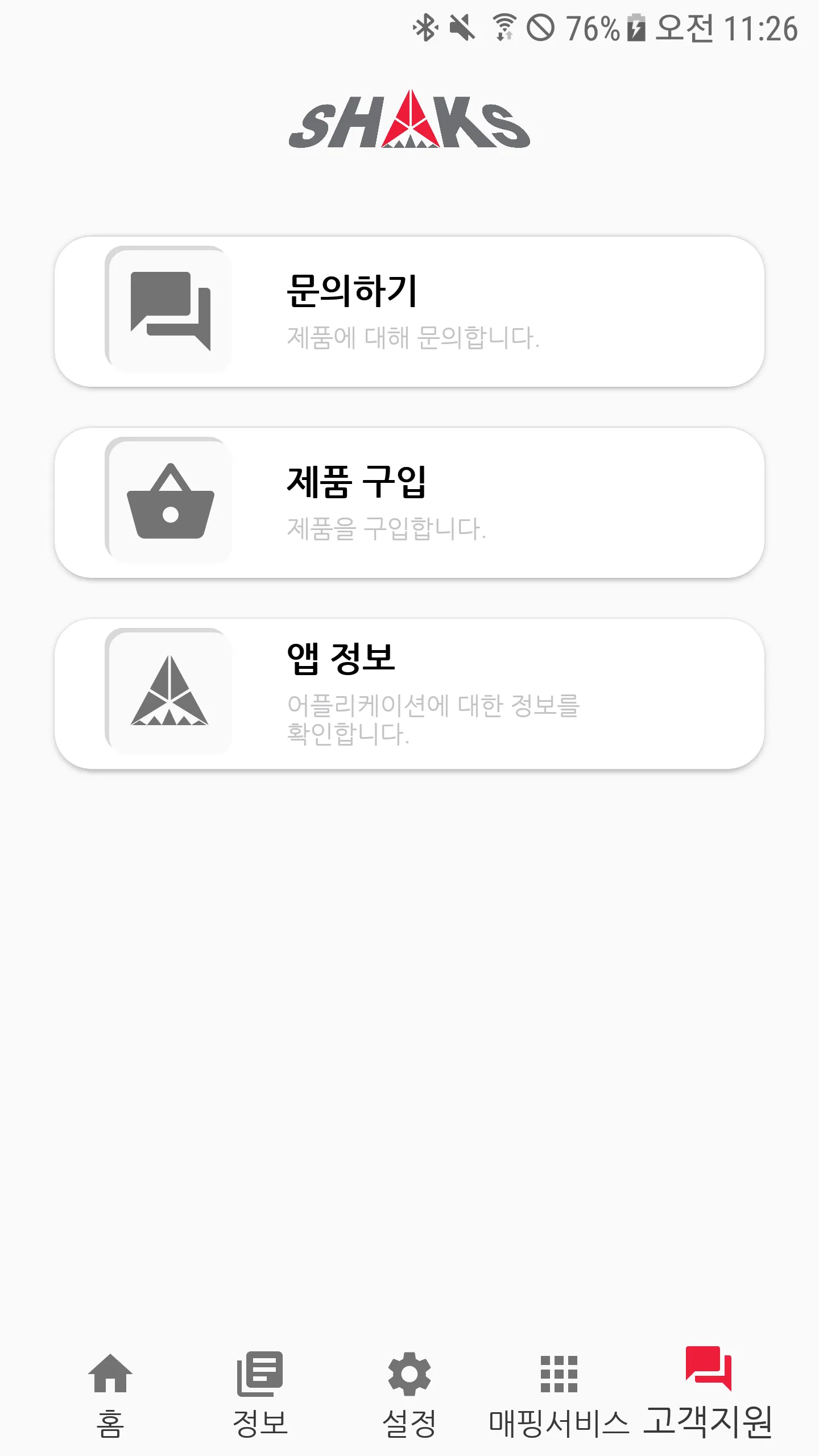
Task: Open the 문의하기 inquiry card
Action: [x=409, y=312]
